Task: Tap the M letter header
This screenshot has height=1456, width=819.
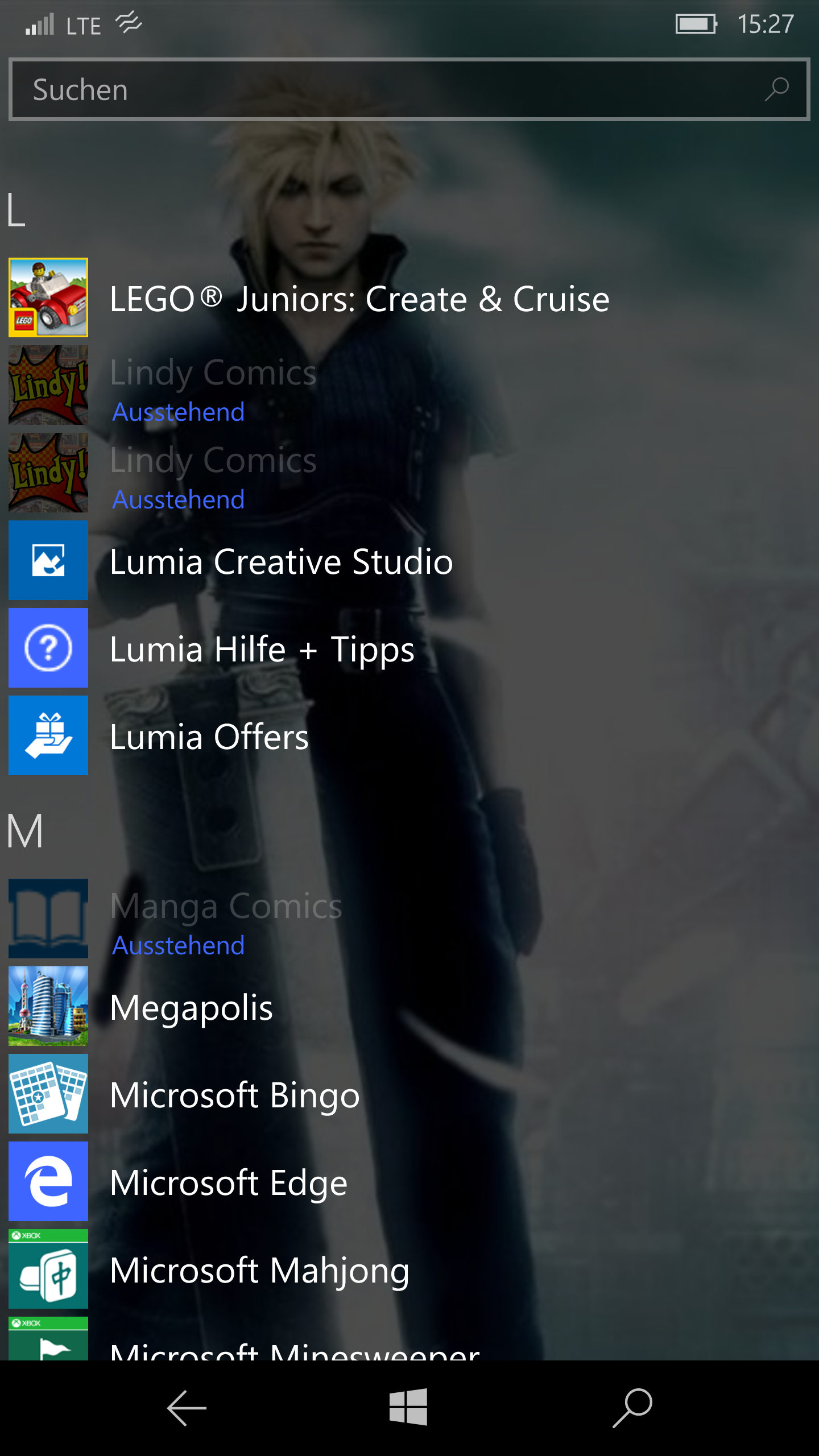Action: pos(25,831)
